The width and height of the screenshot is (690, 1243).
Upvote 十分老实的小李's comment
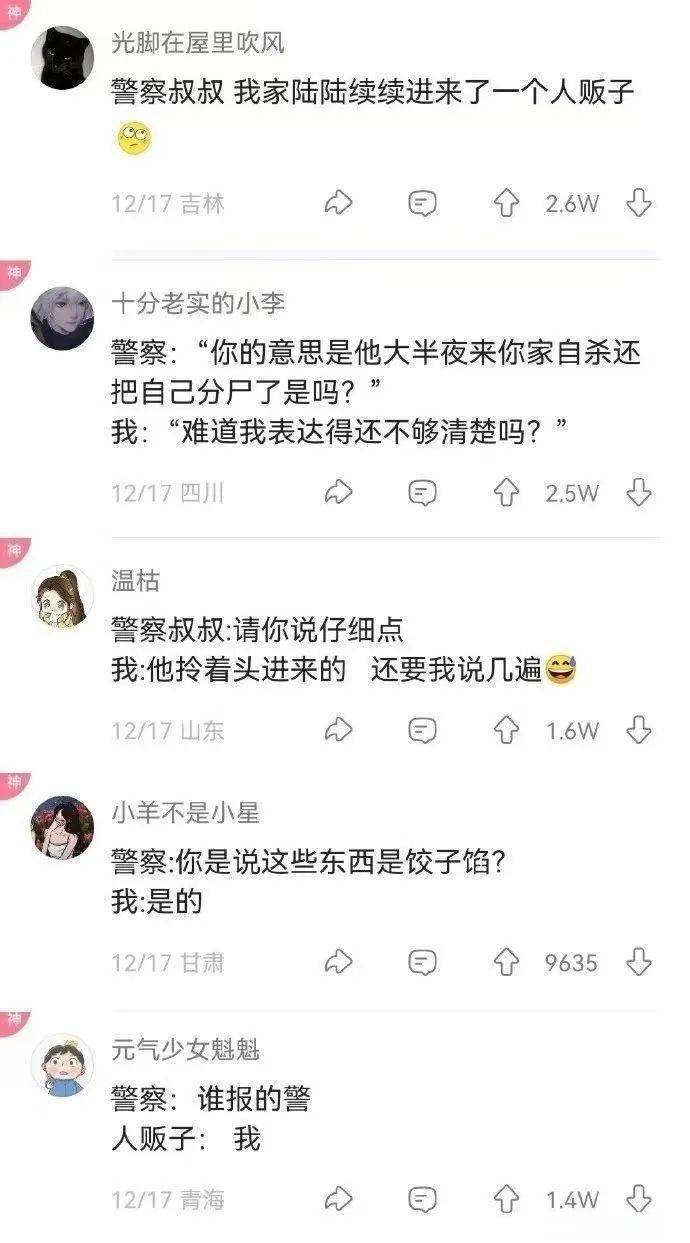[508, 492]
